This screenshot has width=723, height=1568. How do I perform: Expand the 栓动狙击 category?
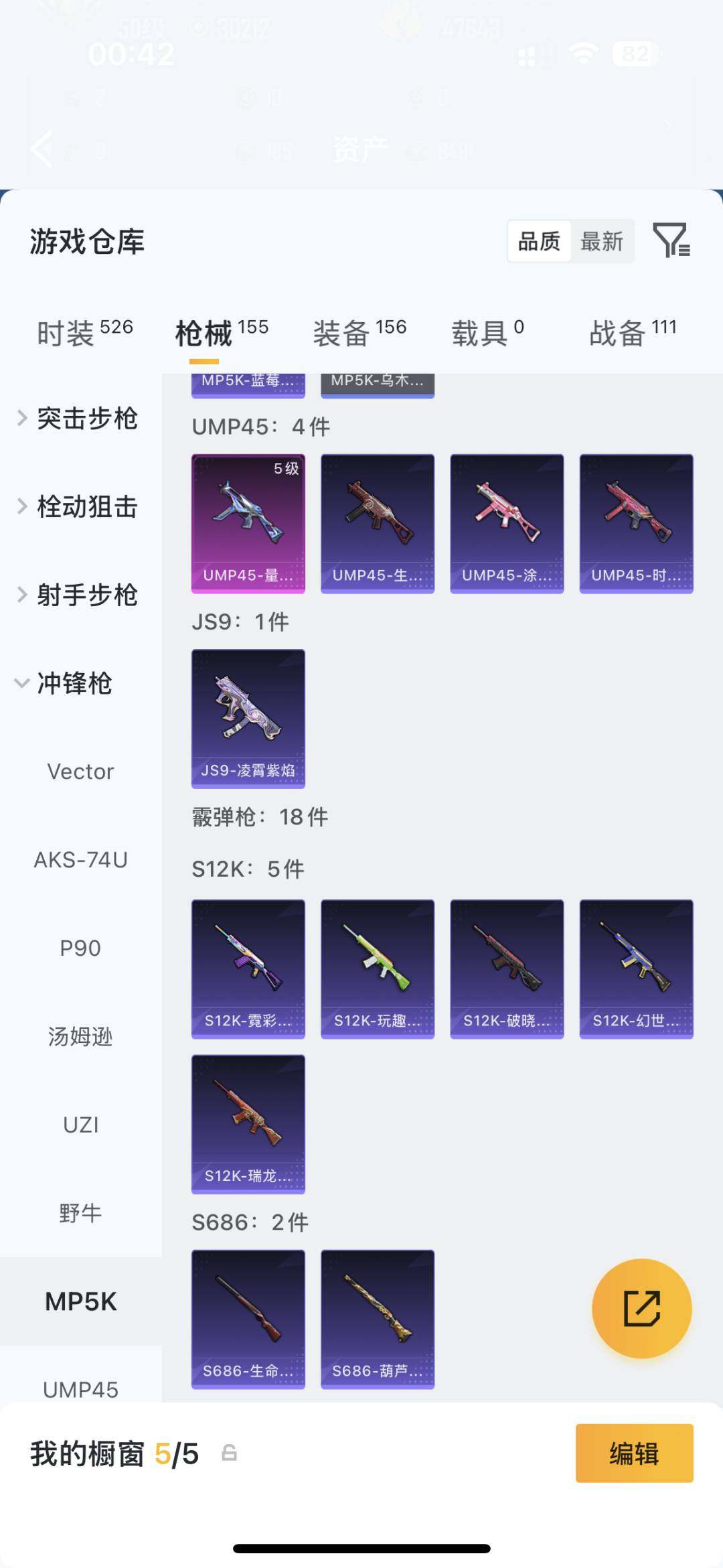pyautogui.click(x=87, y=507)
